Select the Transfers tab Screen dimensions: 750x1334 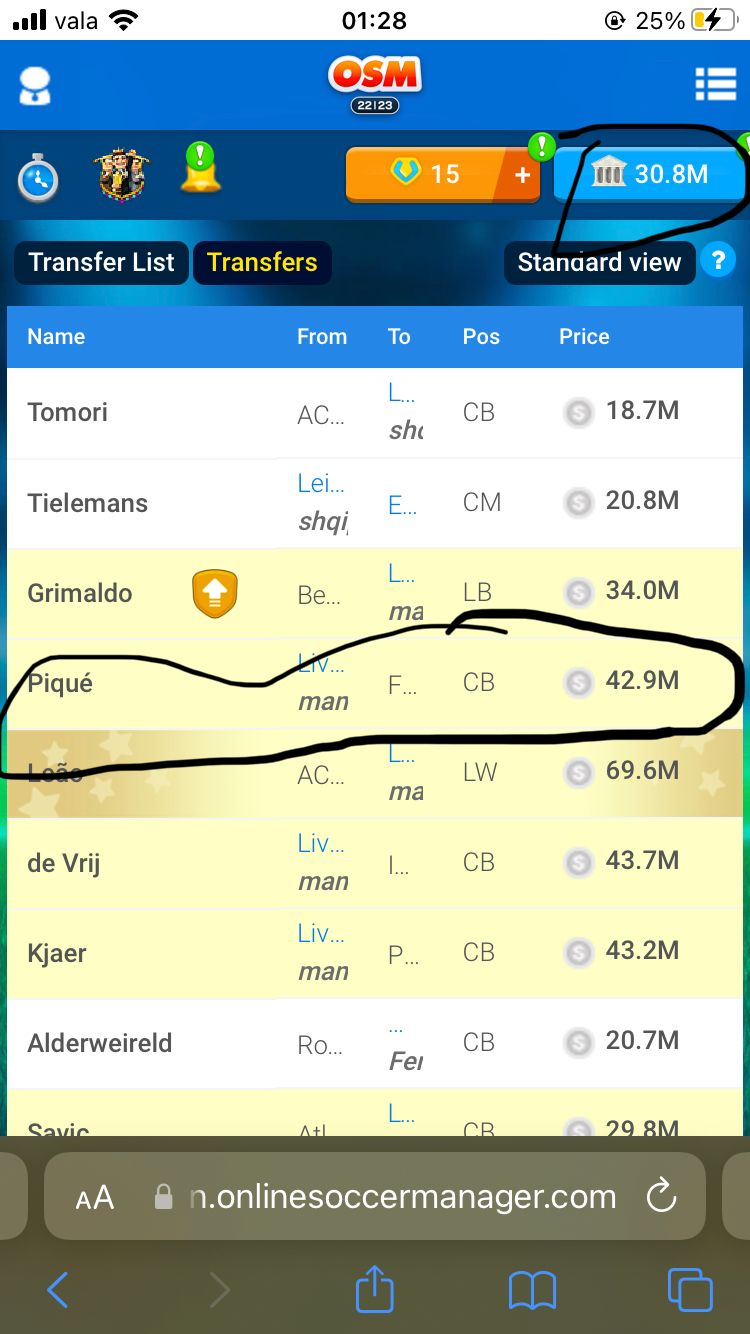pos(262,263)
